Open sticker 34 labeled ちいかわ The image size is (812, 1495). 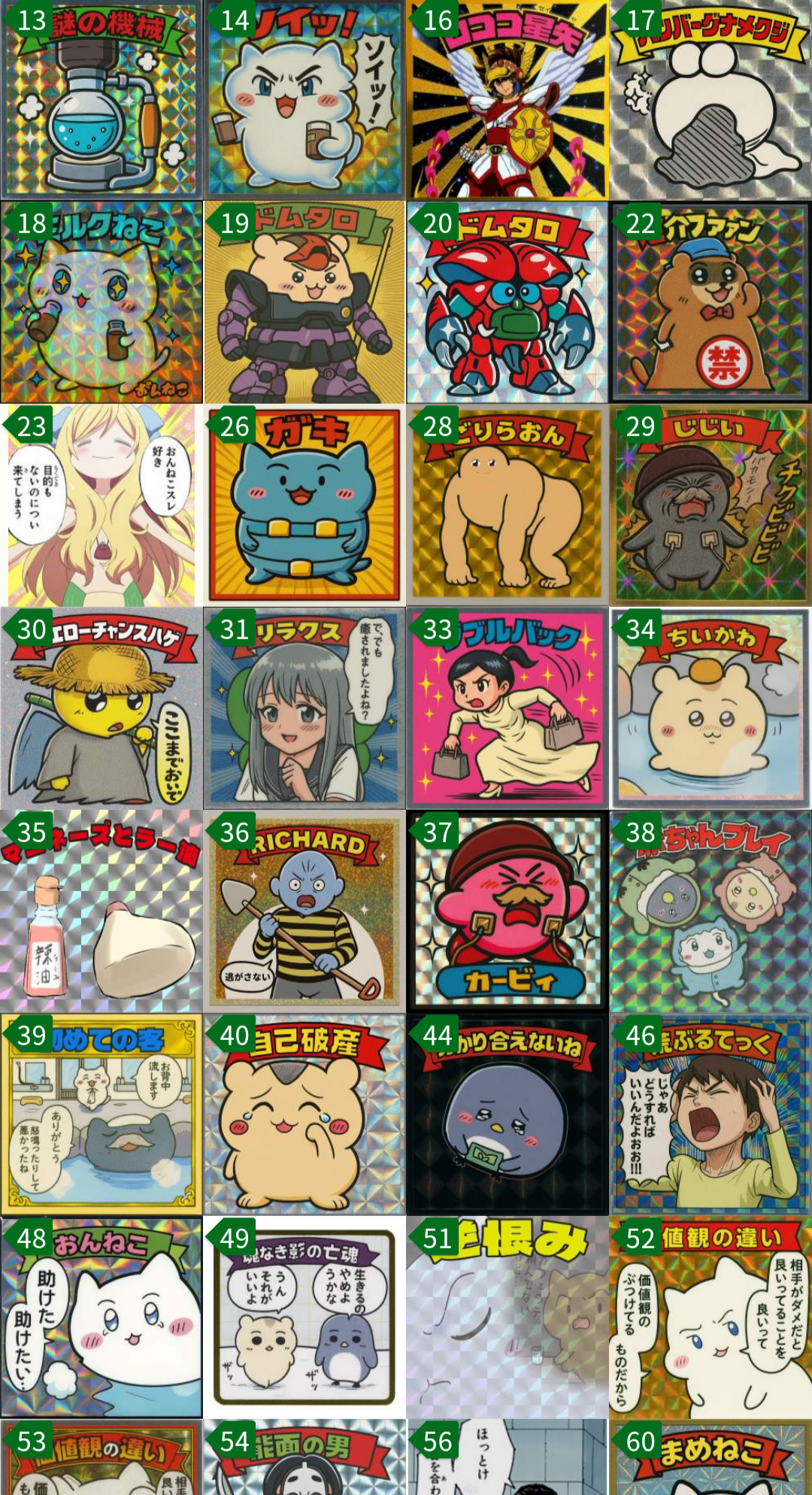click(710, 708)
